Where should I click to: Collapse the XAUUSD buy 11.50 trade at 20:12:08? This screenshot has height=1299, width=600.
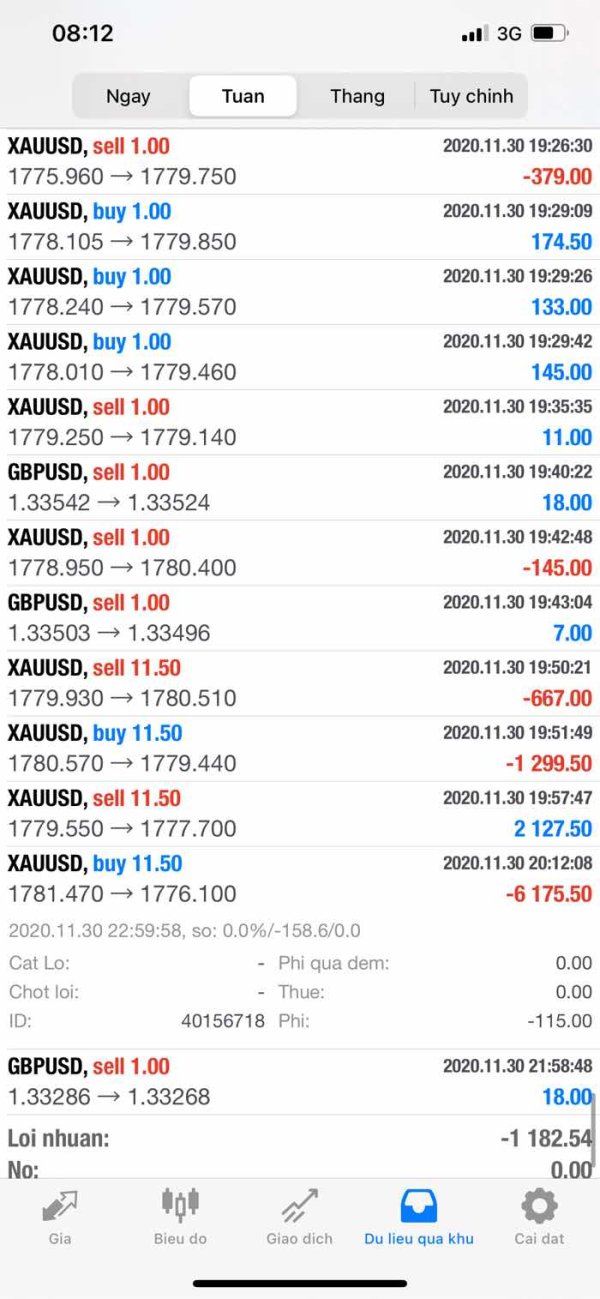(x=300, y=879)
